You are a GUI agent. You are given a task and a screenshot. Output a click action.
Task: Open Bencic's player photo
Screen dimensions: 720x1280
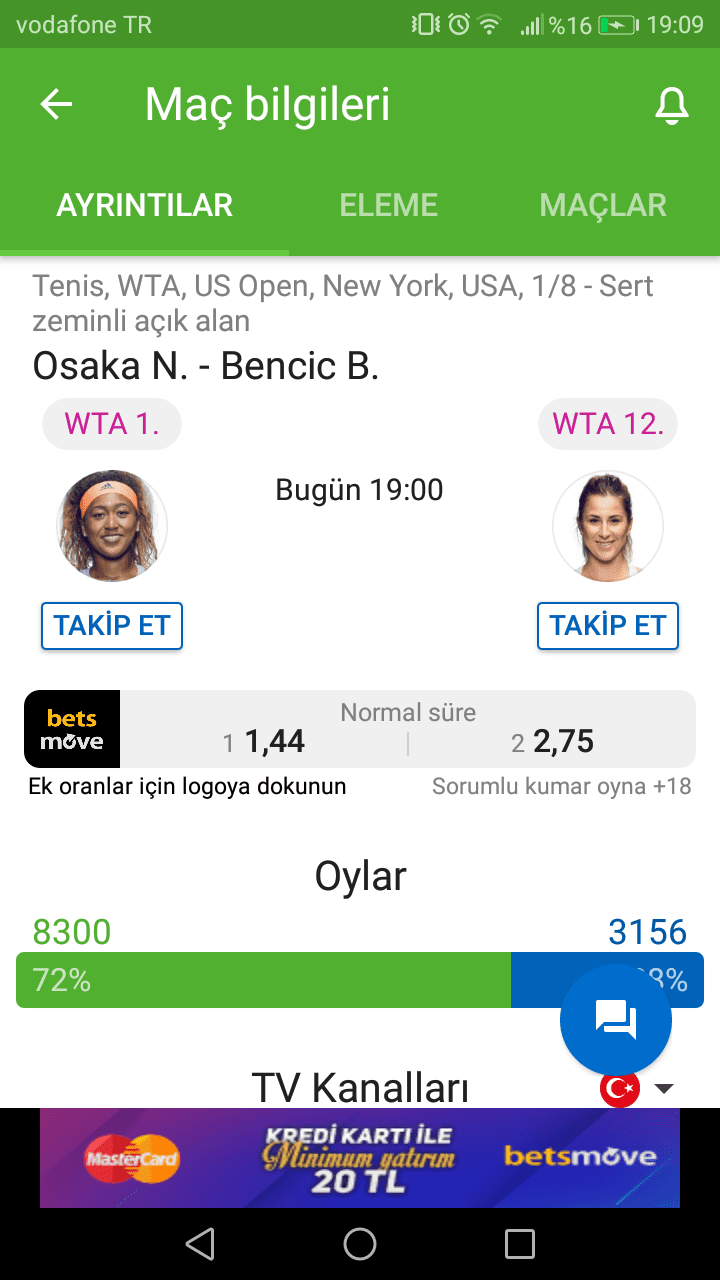(x=608, y=526)
